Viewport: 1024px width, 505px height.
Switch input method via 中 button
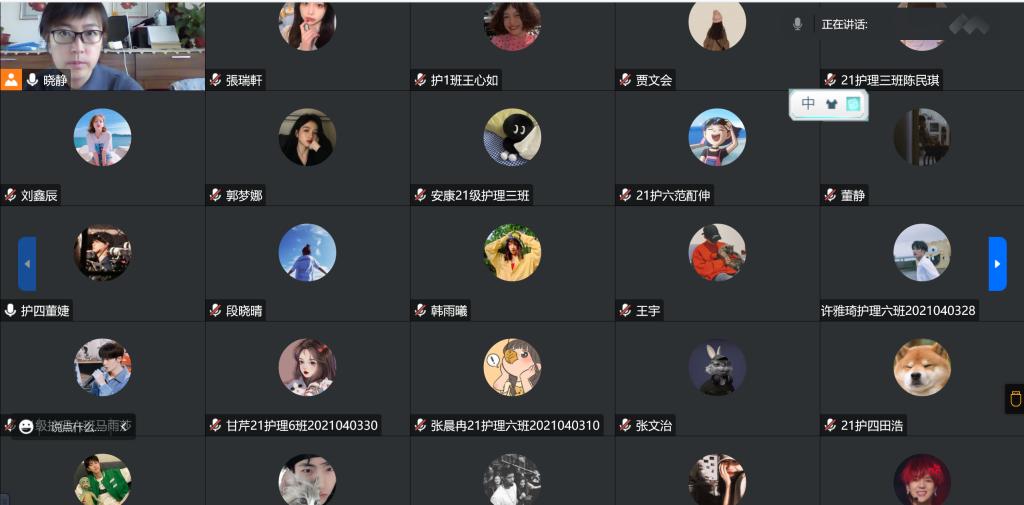coord(808,104)
